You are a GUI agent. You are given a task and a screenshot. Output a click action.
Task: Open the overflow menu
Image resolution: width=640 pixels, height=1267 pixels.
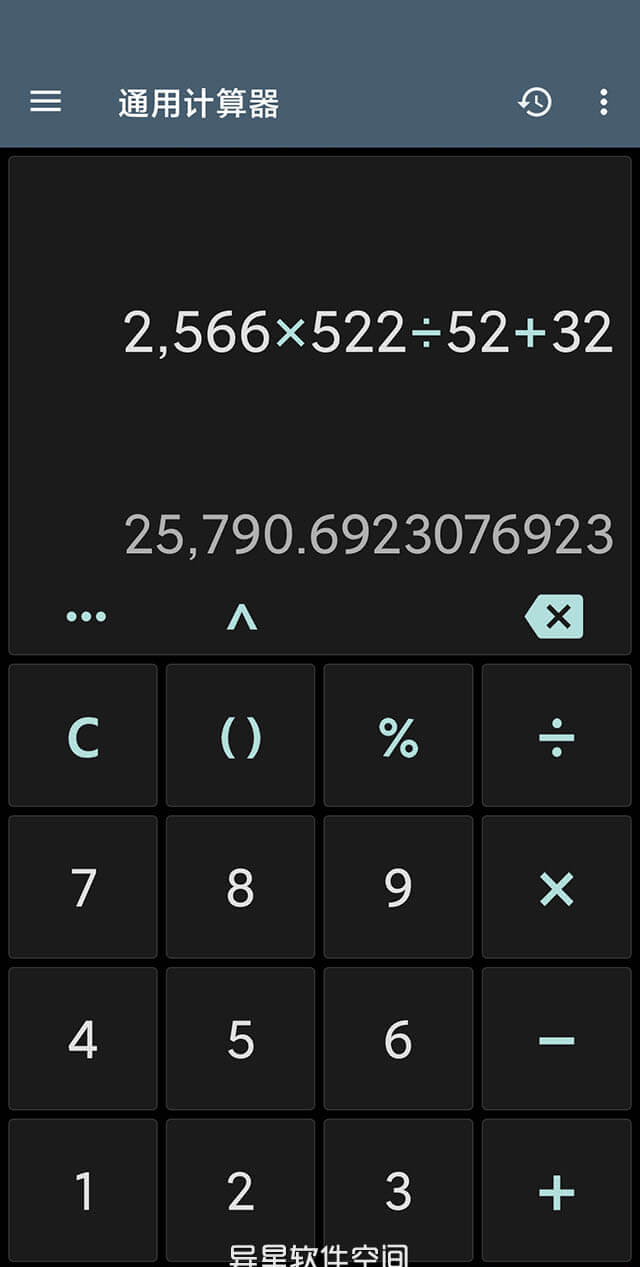point(603,102)
